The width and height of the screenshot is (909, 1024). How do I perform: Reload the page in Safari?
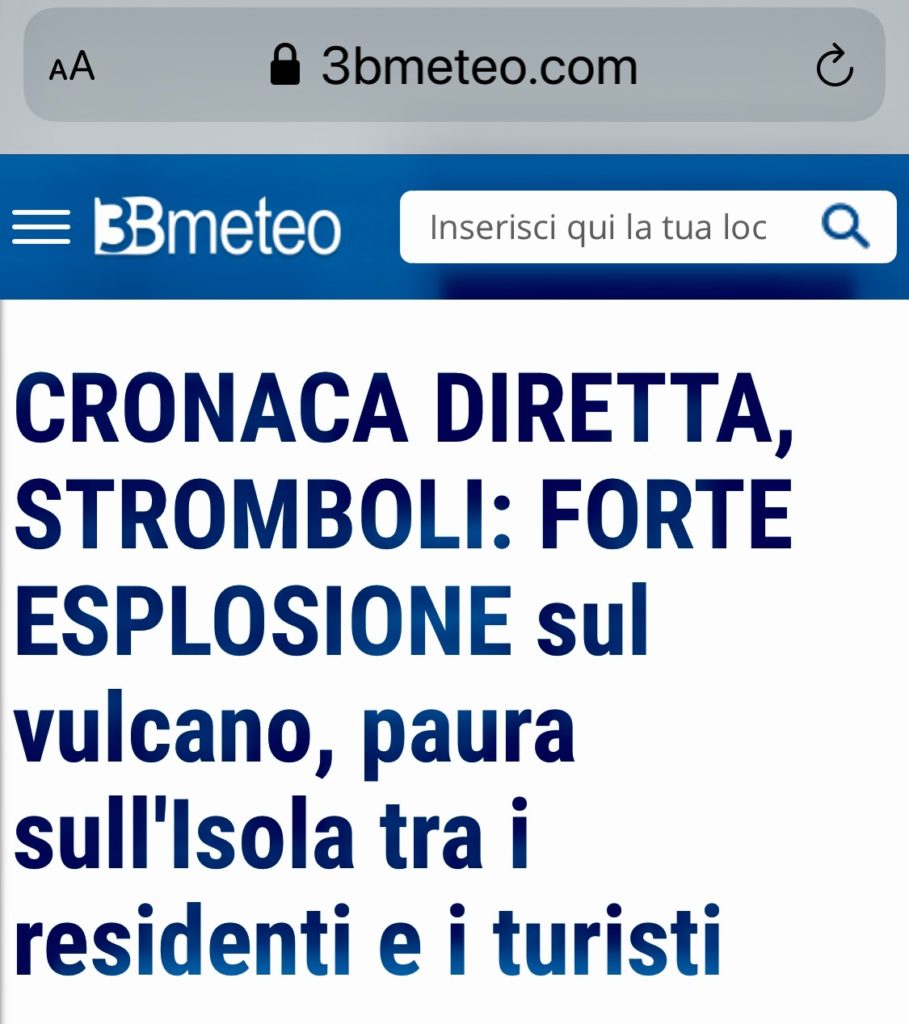[834, 67]
